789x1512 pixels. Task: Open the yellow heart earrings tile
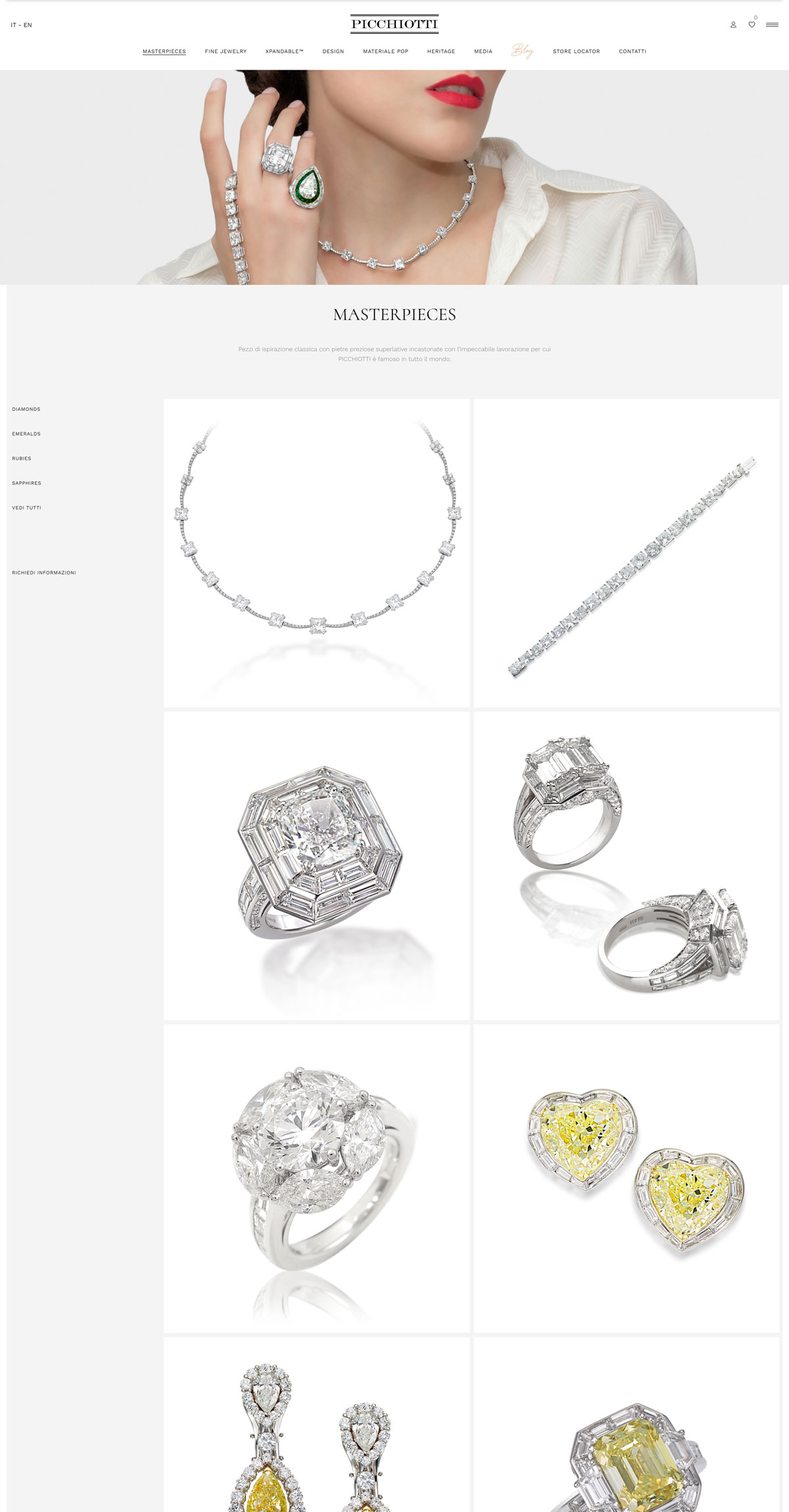tap(627, 1179)
